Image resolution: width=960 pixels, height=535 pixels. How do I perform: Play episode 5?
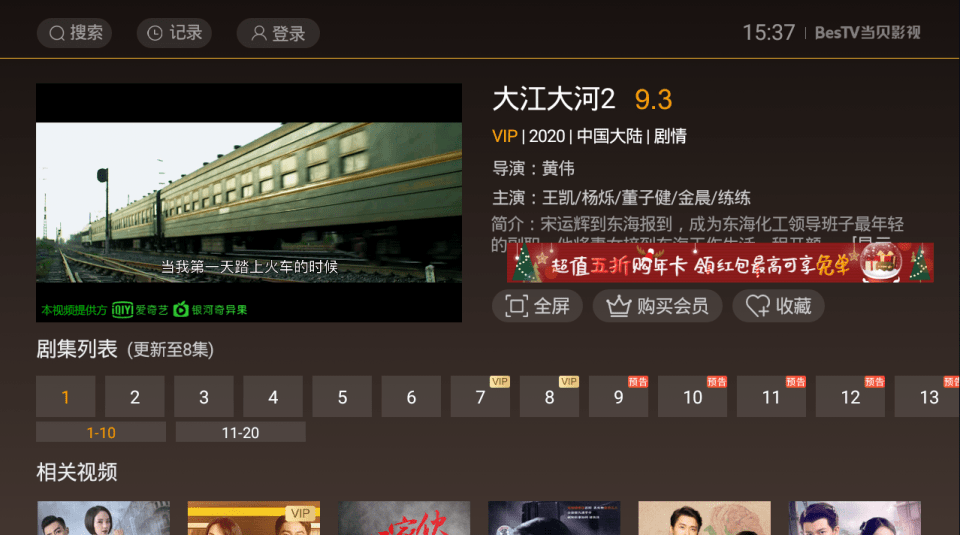coord(342,397)
